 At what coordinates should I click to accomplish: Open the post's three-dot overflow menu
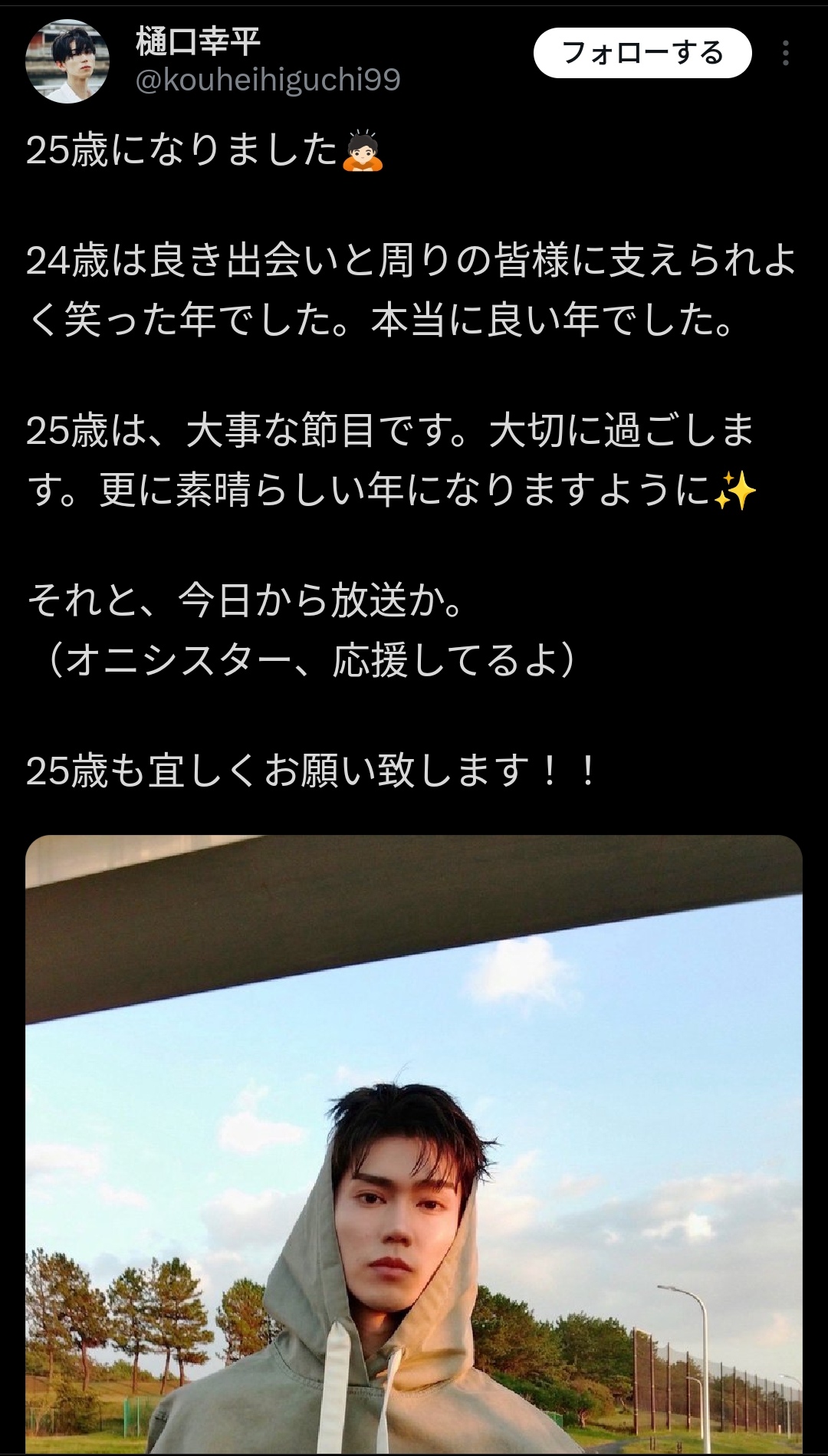785,53
